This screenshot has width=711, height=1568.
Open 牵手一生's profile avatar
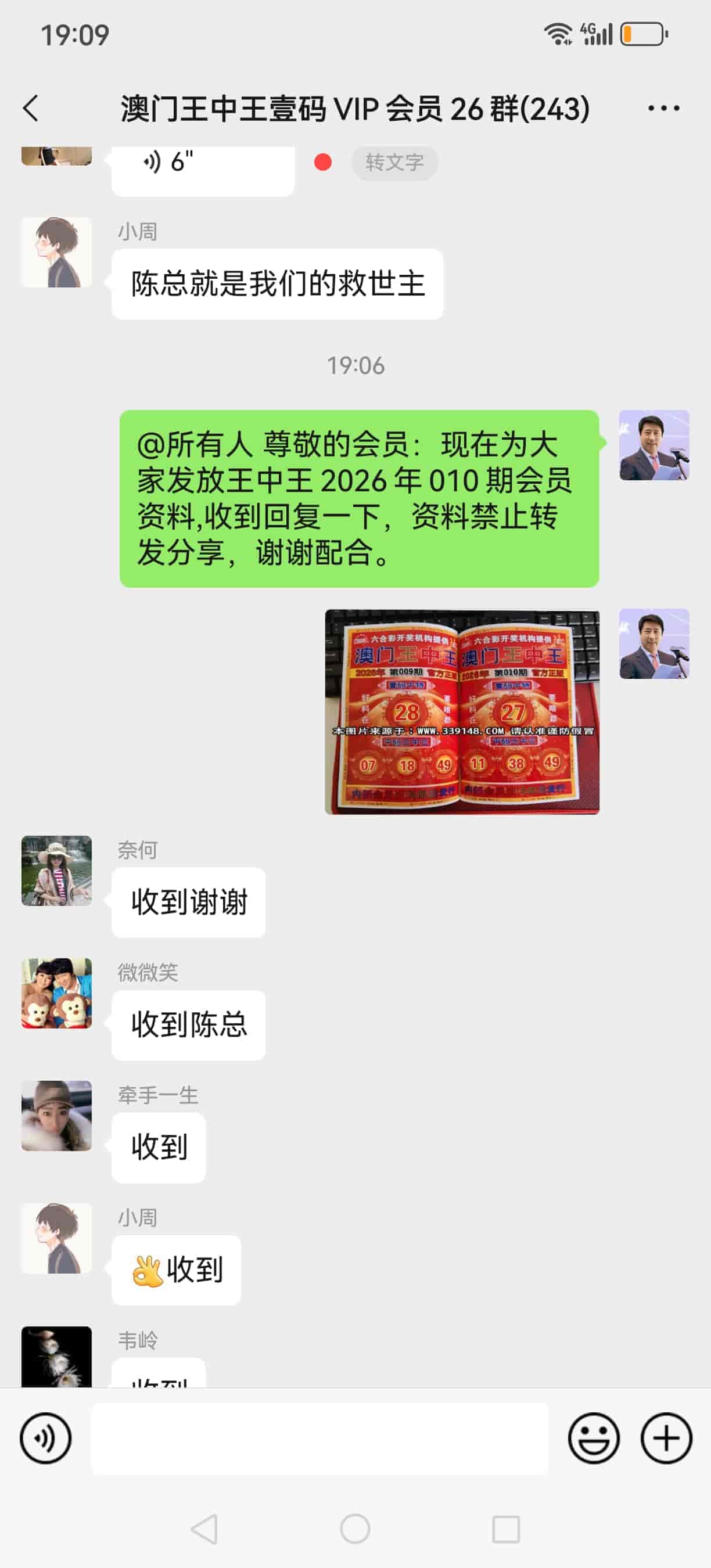56,1115
